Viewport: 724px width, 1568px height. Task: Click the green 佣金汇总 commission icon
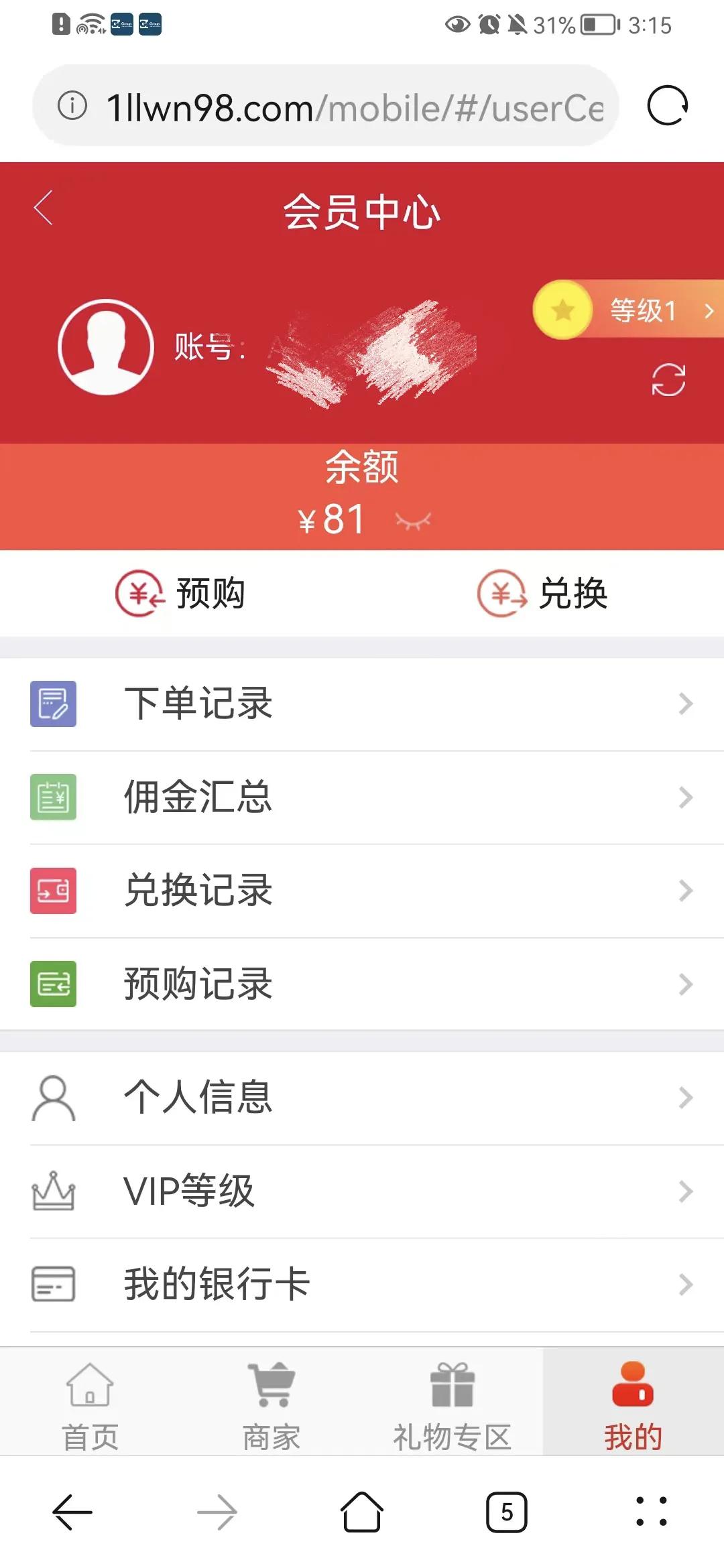coord(54,797)
